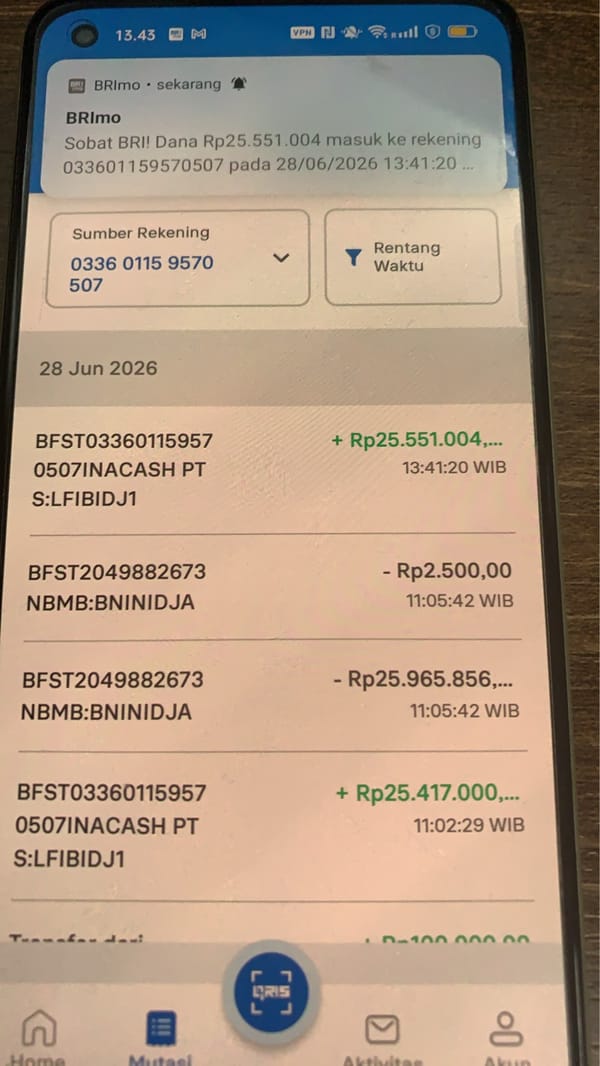Expand the Sumber Rekening account dropdown
600x1066 pixels.
click(178, 258)
